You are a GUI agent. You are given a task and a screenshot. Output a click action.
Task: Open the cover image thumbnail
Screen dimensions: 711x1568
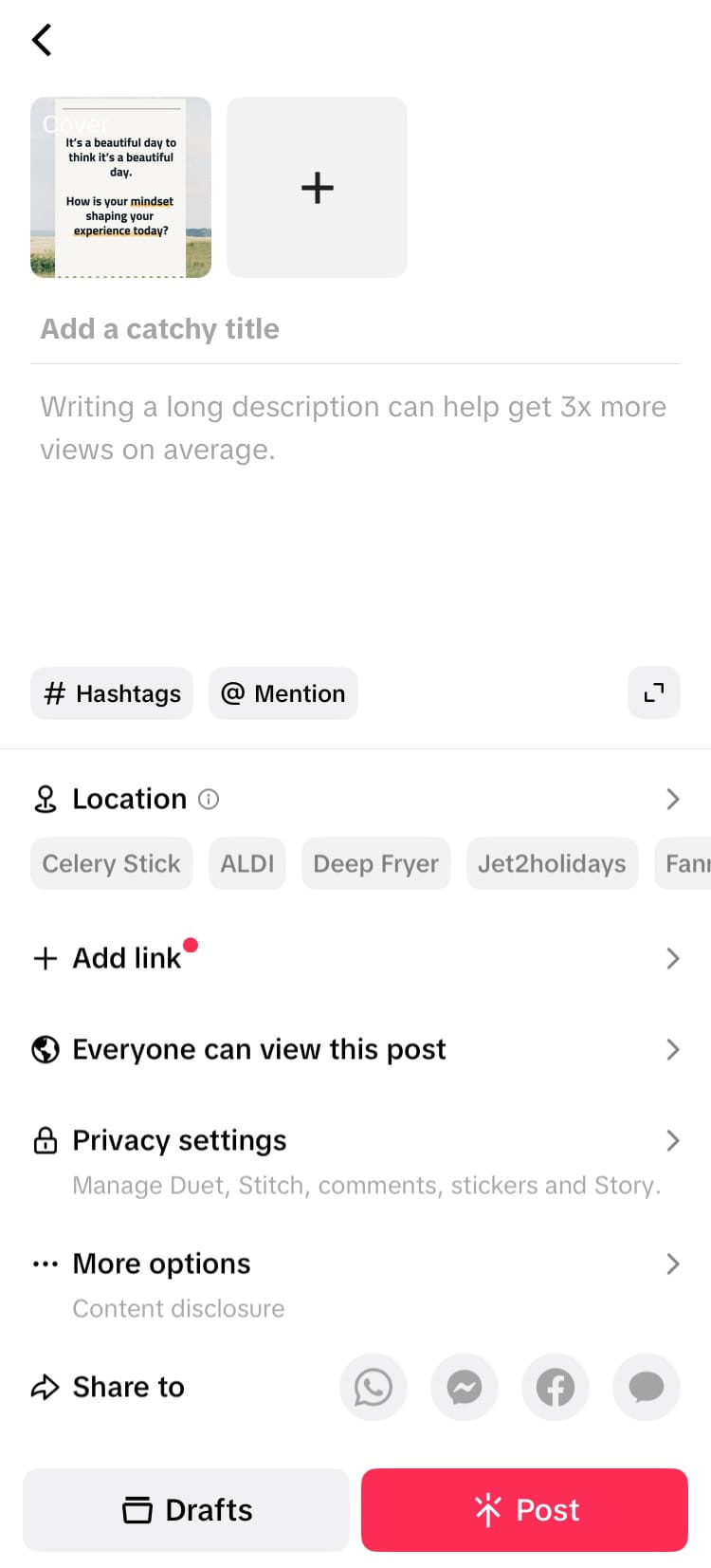[x=120, y=187]
